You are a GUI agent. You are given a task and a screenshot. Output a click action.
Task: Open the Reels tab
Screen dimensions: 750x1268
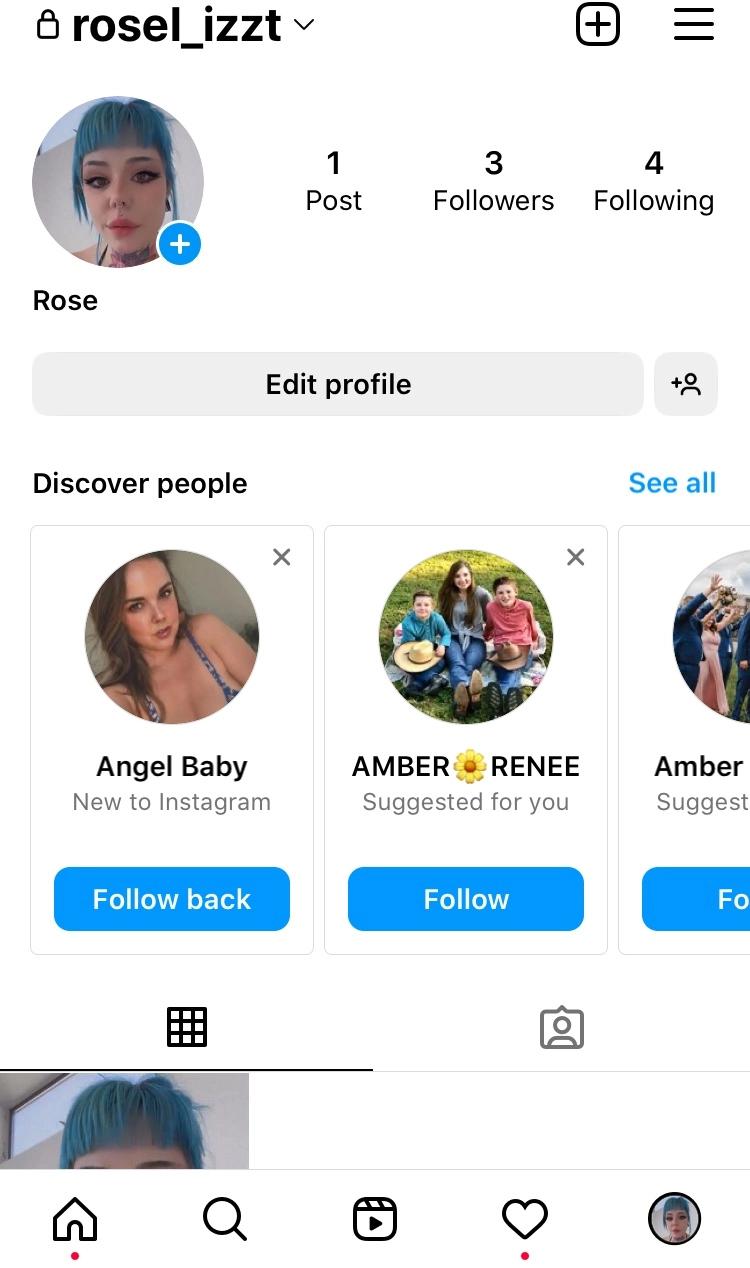[375, 1219]
